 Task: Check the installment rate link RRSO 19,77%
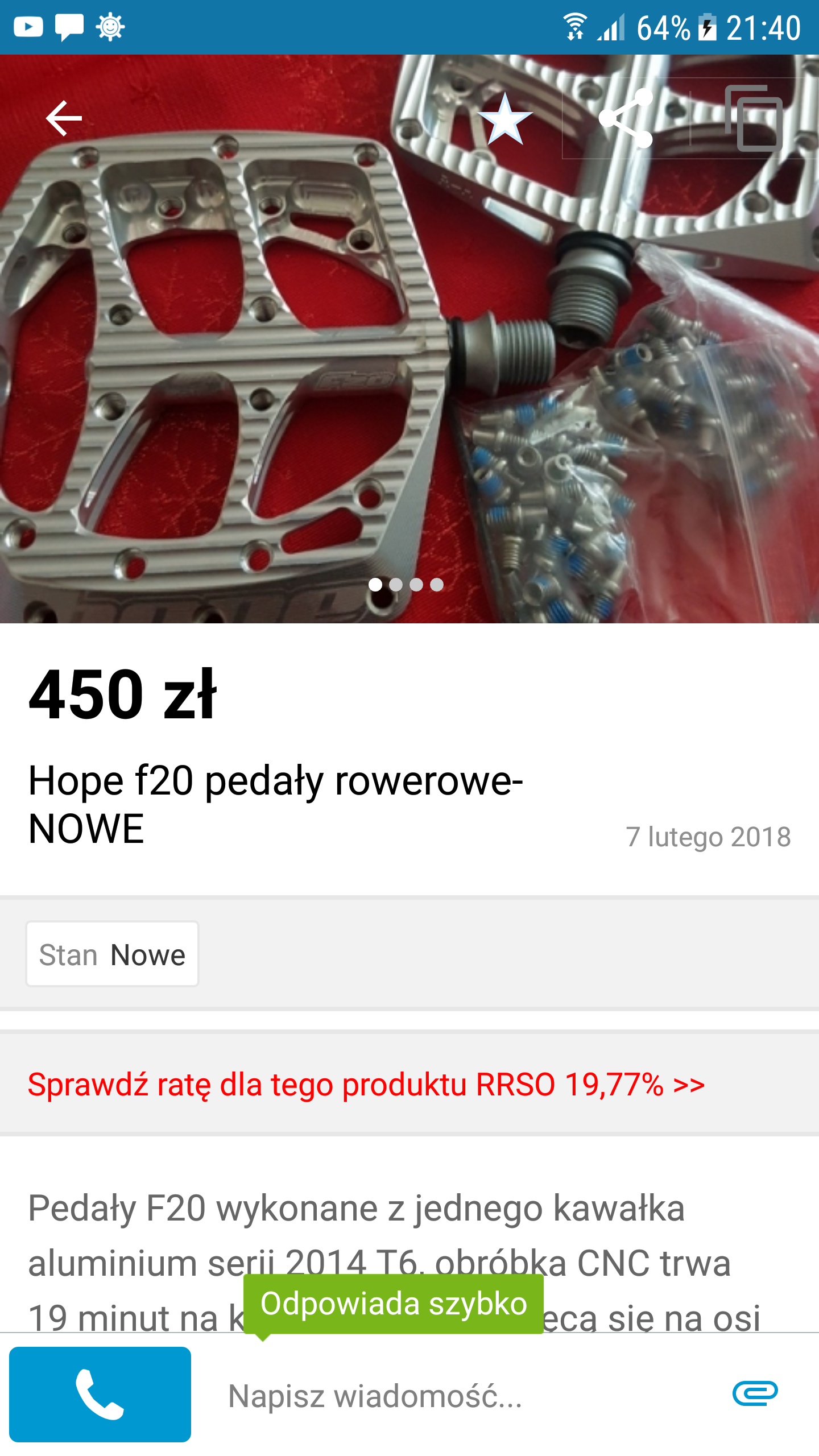[366, 1084]
